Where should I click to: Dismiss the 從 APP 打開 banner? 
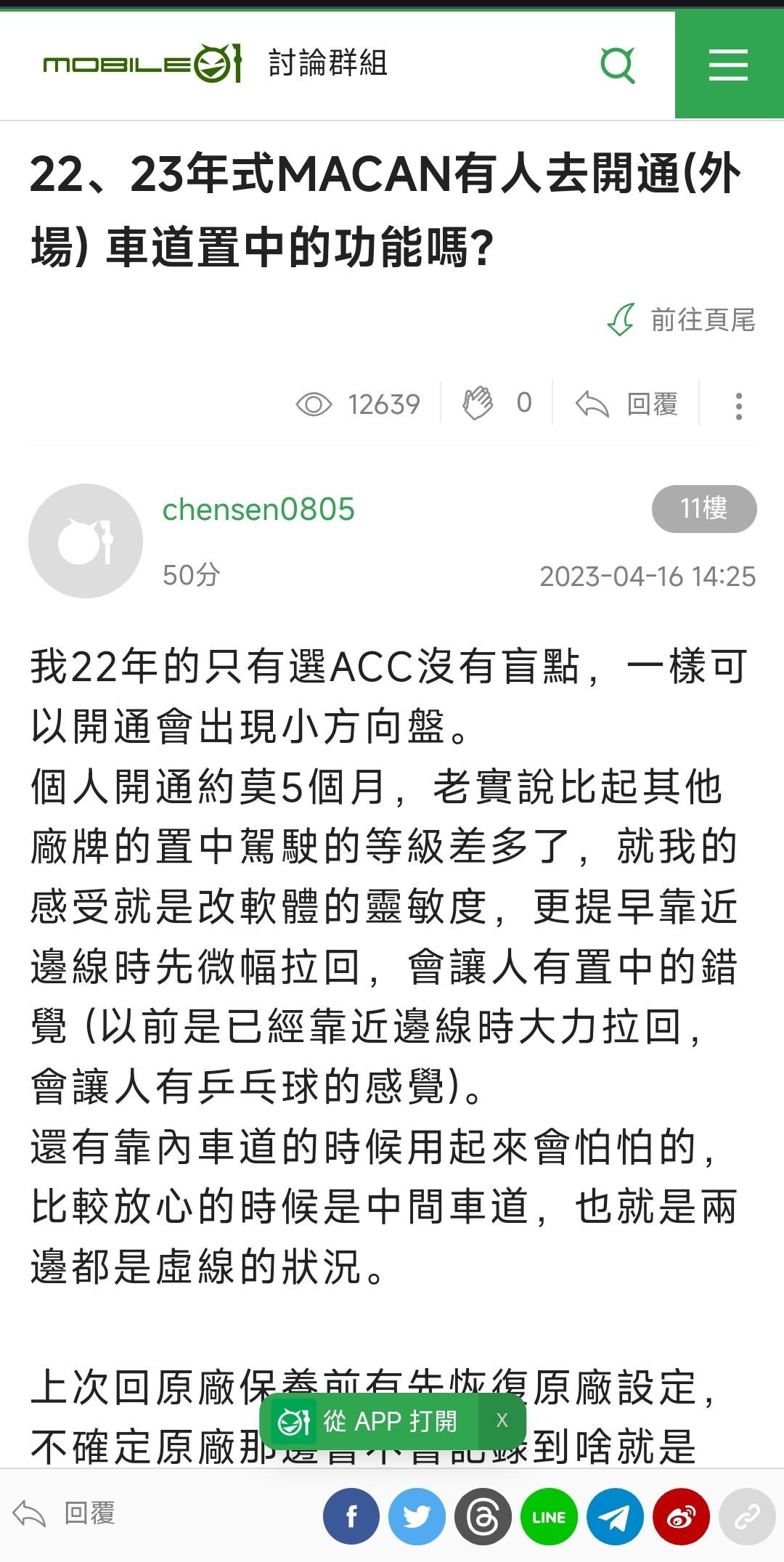point(502,1420)
